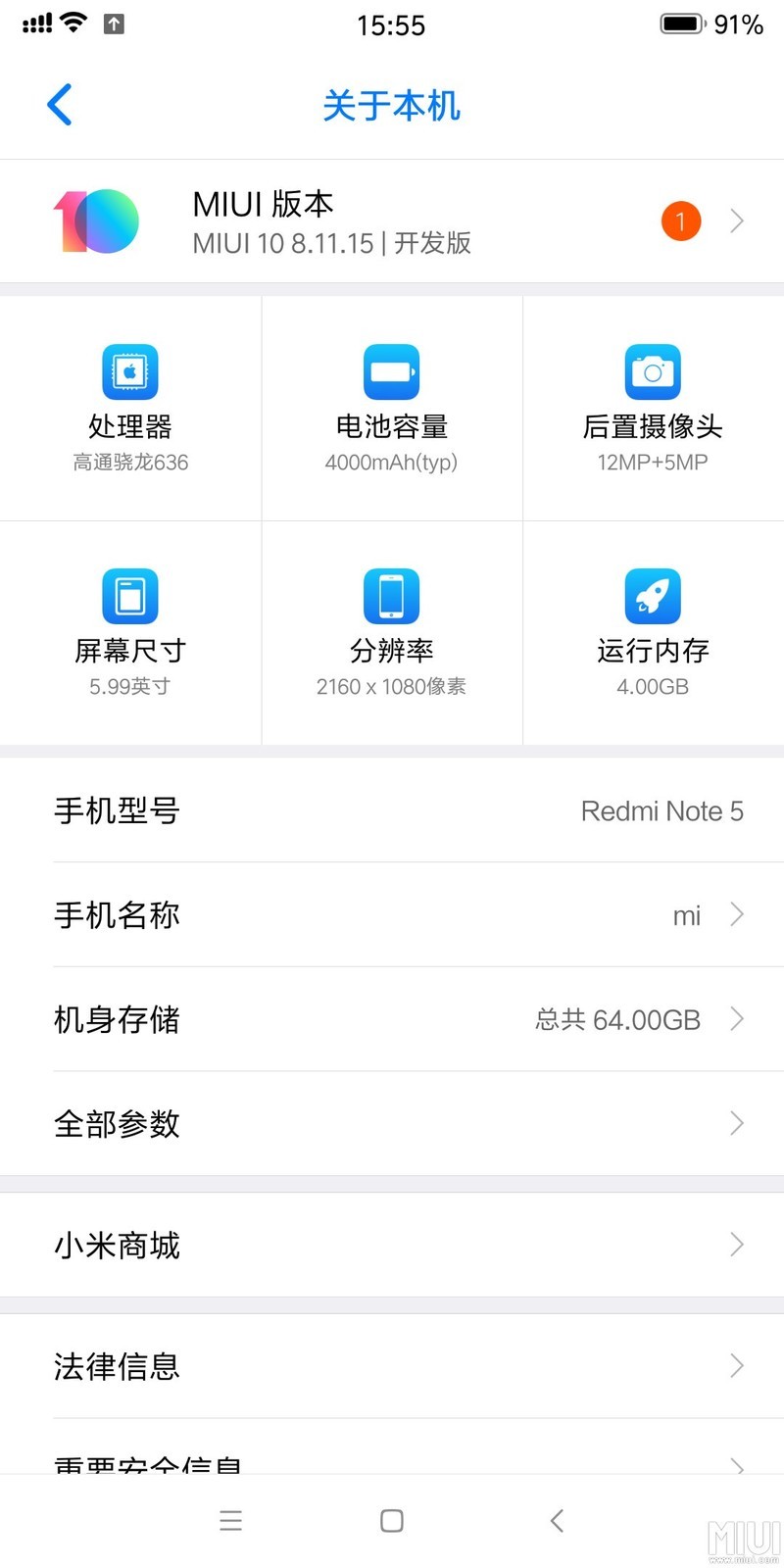
Task: Go back using the top arrow
Action: click(60, 105)
